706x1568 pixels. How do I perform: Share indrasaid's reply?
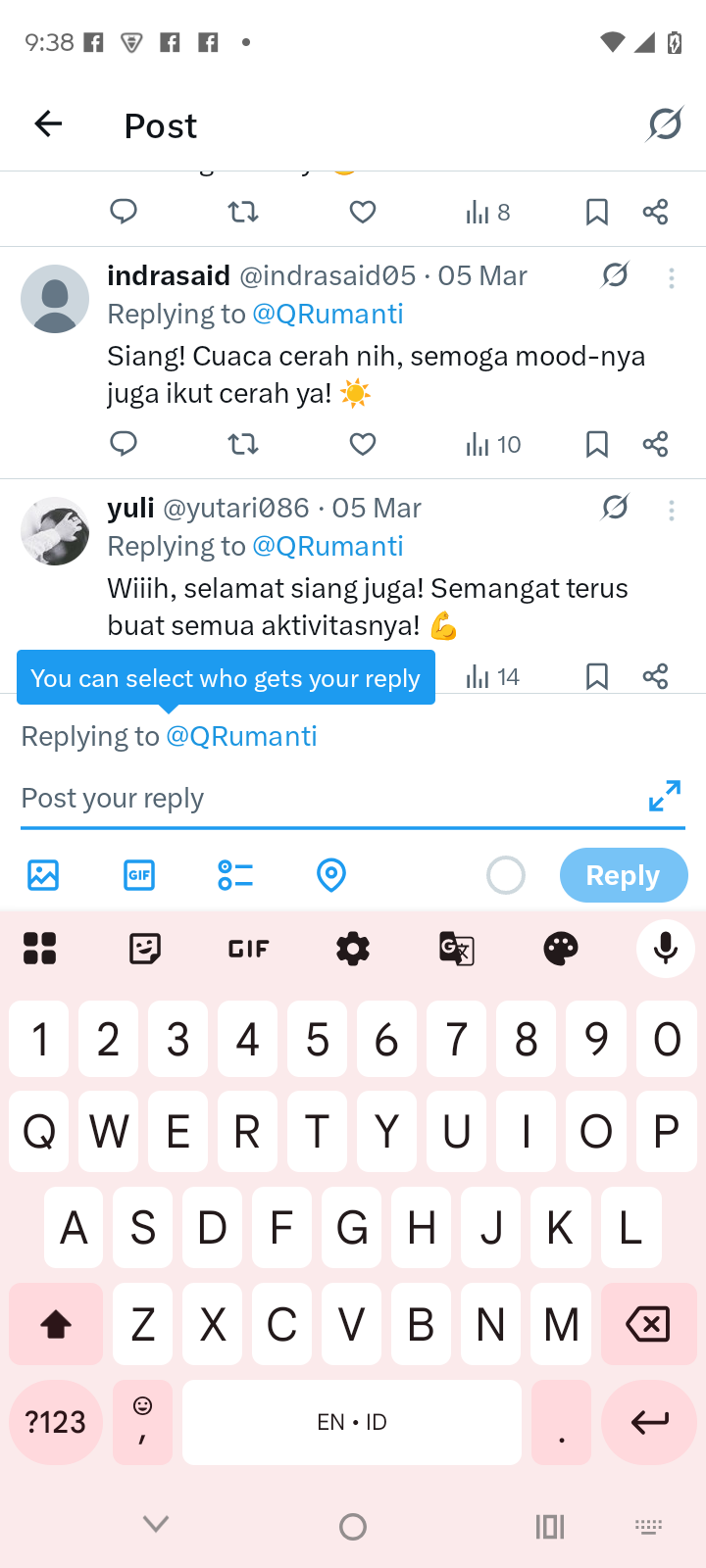pyautogui.click(x=655, y=445)
